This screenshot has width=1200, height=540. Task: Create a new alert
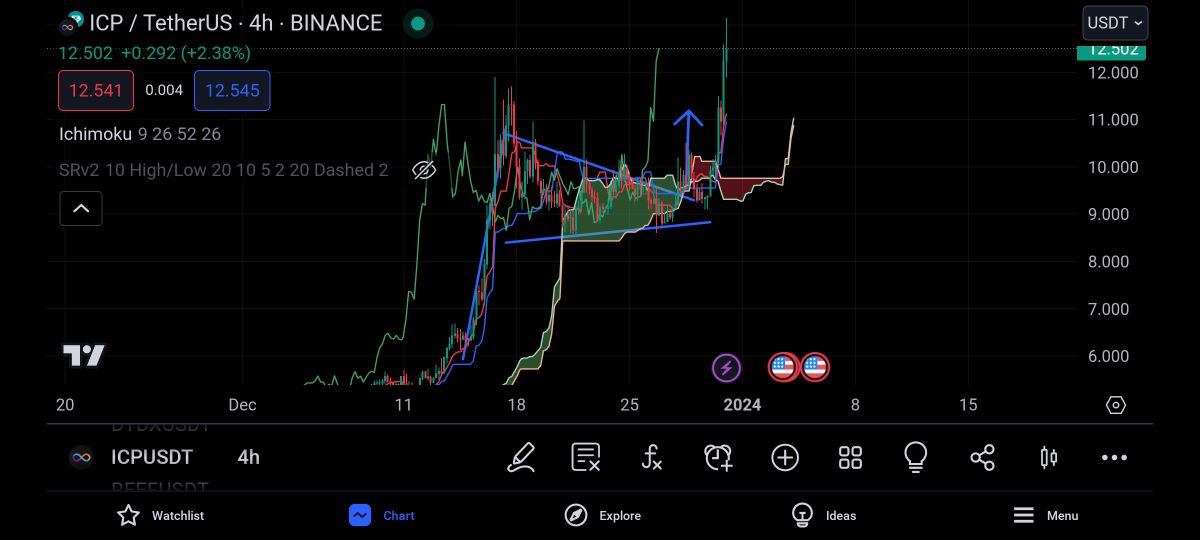(x=718, y=458)
